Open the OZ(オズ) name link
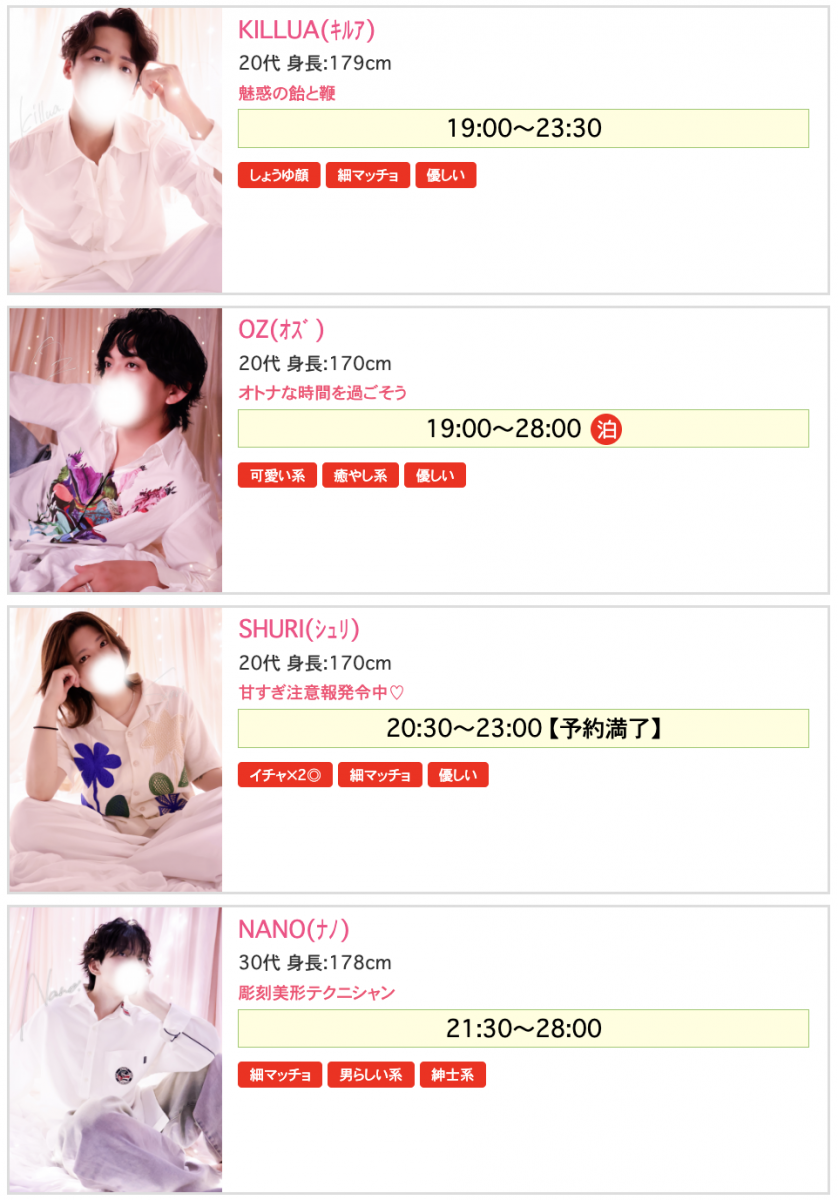This screenshot has height=1200, width=838. (x=281, y=331)
